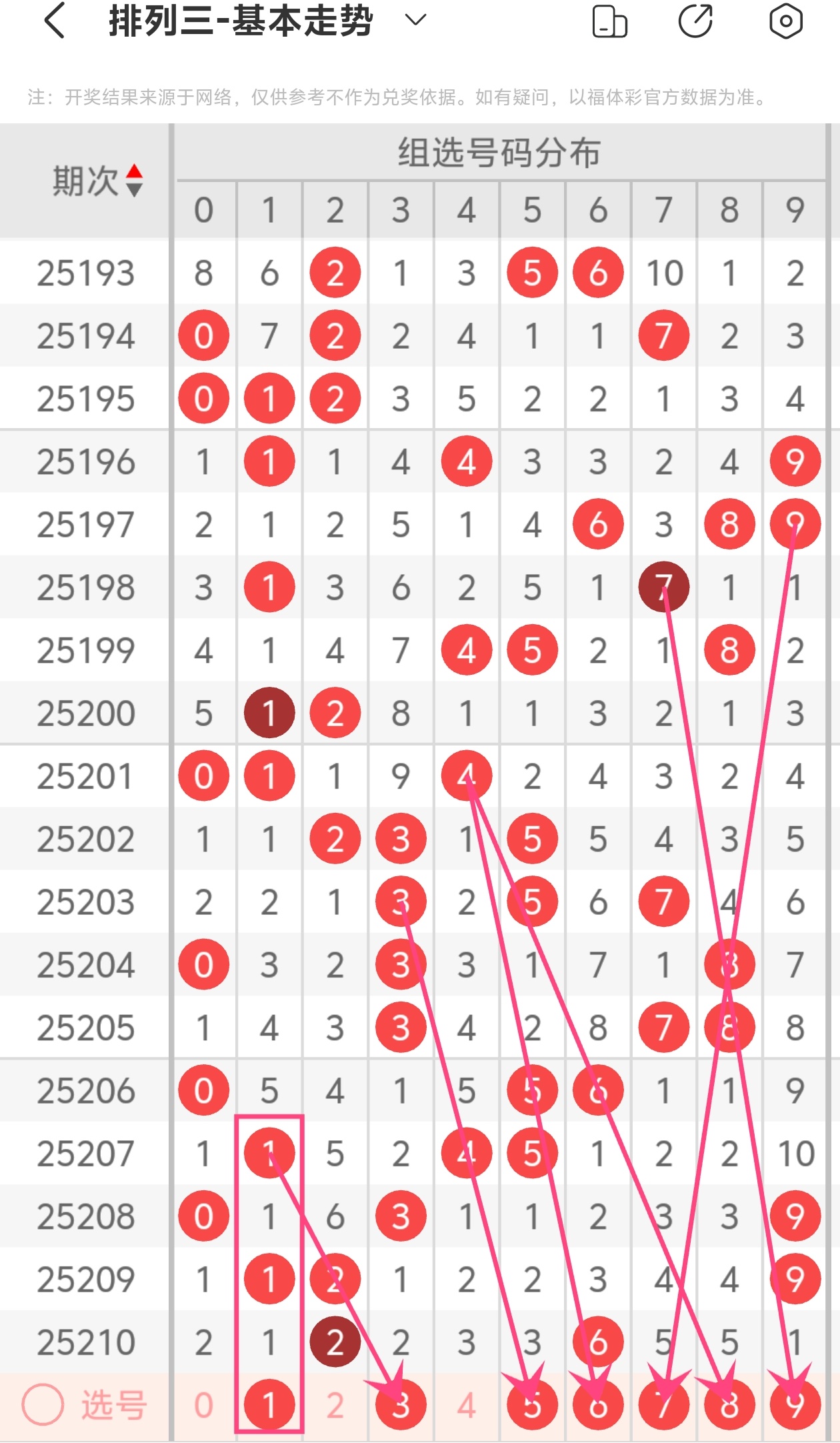Deselect number 1 in the 选号 row
This screenshot has height=1443, width=840.
[269, 1405]
